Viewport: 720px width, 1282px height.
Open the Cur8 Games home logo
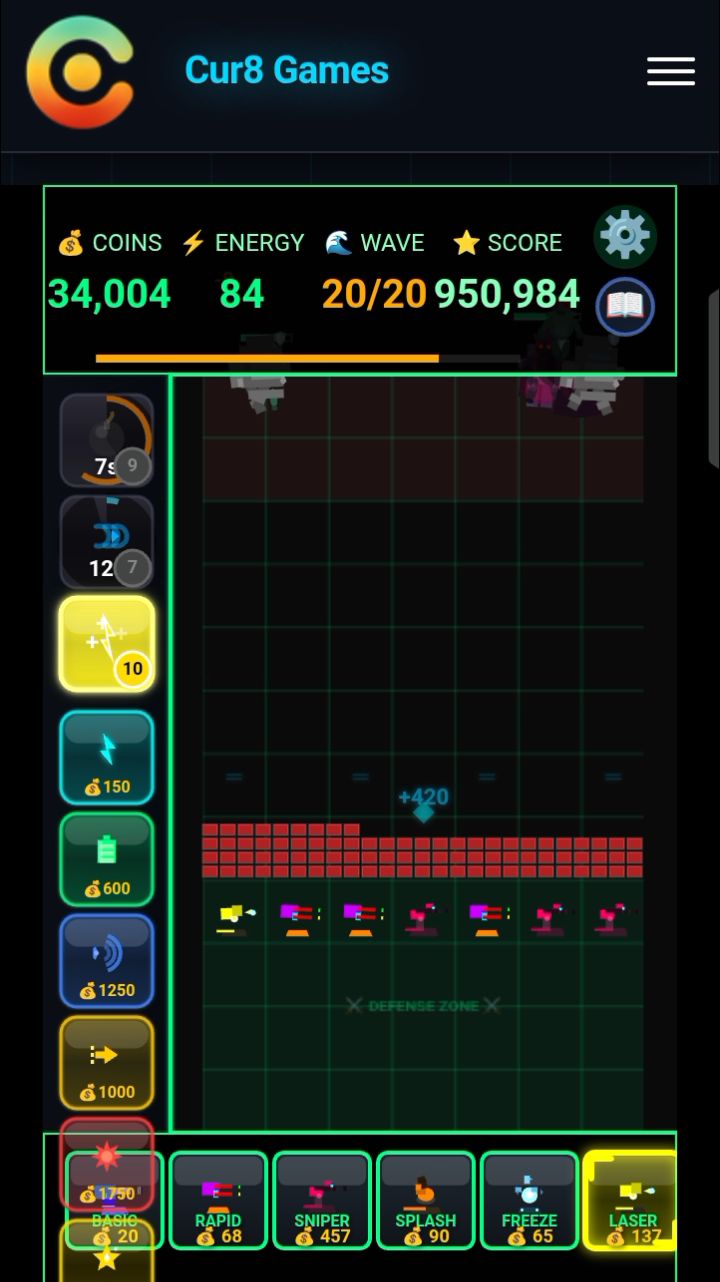pyautogui.click(x=80, y=72)
